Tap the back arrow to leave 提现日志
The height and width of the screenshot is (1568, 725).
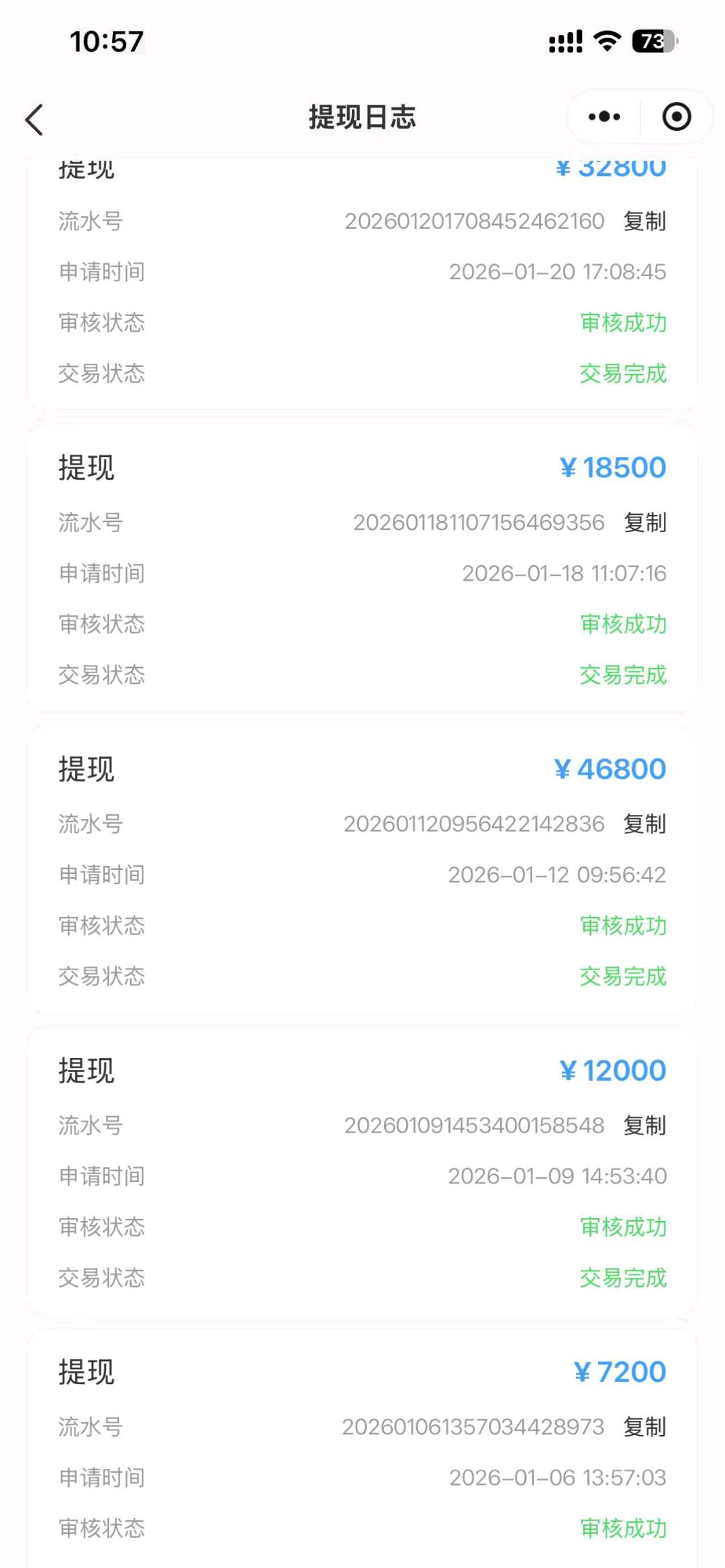click(x=35, y=119)
